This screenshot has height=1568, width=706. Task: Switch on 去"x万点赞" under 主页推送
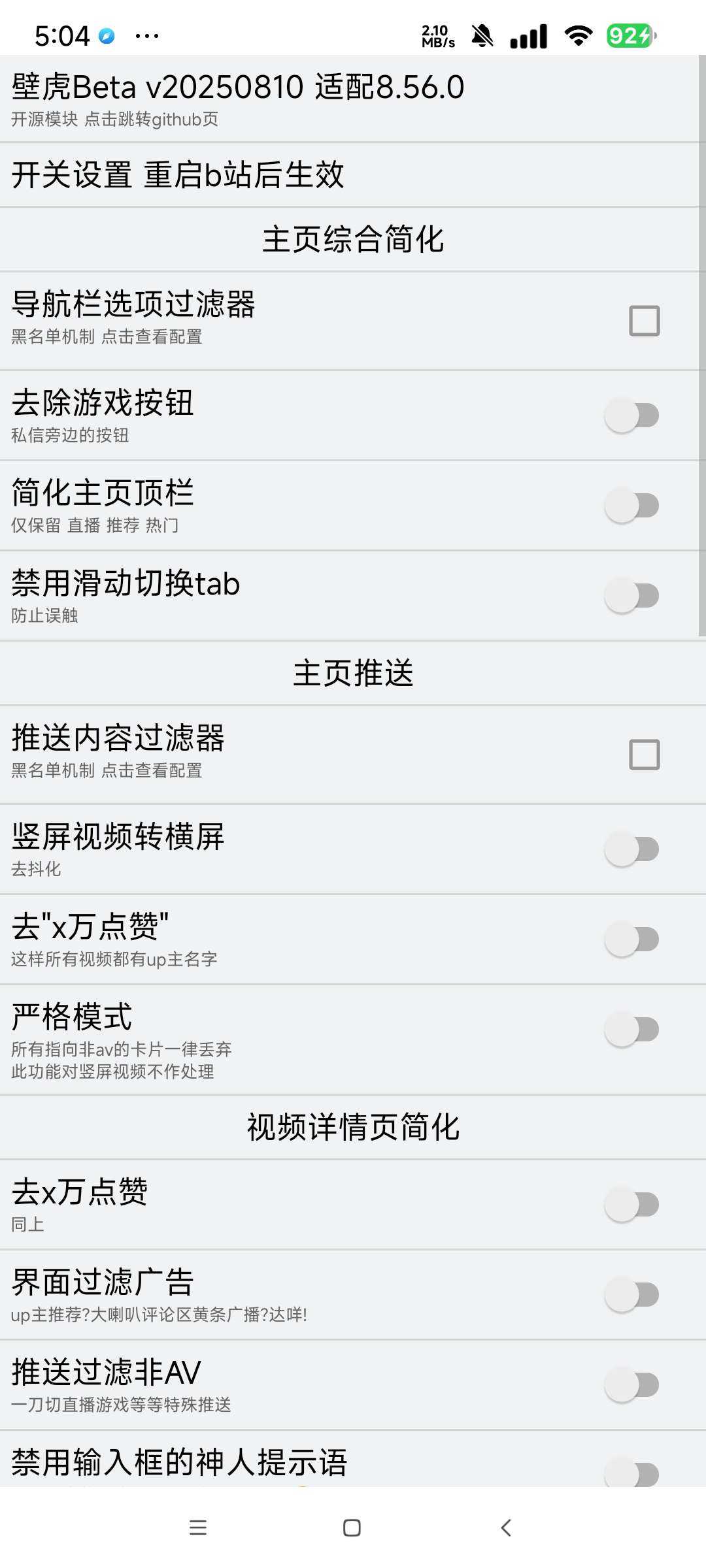pyautogui.click(x=631, y=939)
